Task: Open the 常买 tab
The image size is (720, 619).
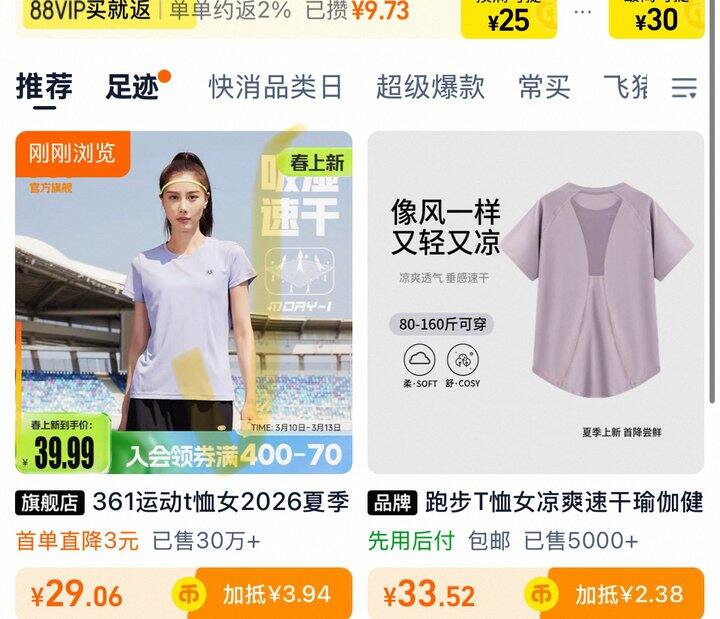Action: click(544, 87)
